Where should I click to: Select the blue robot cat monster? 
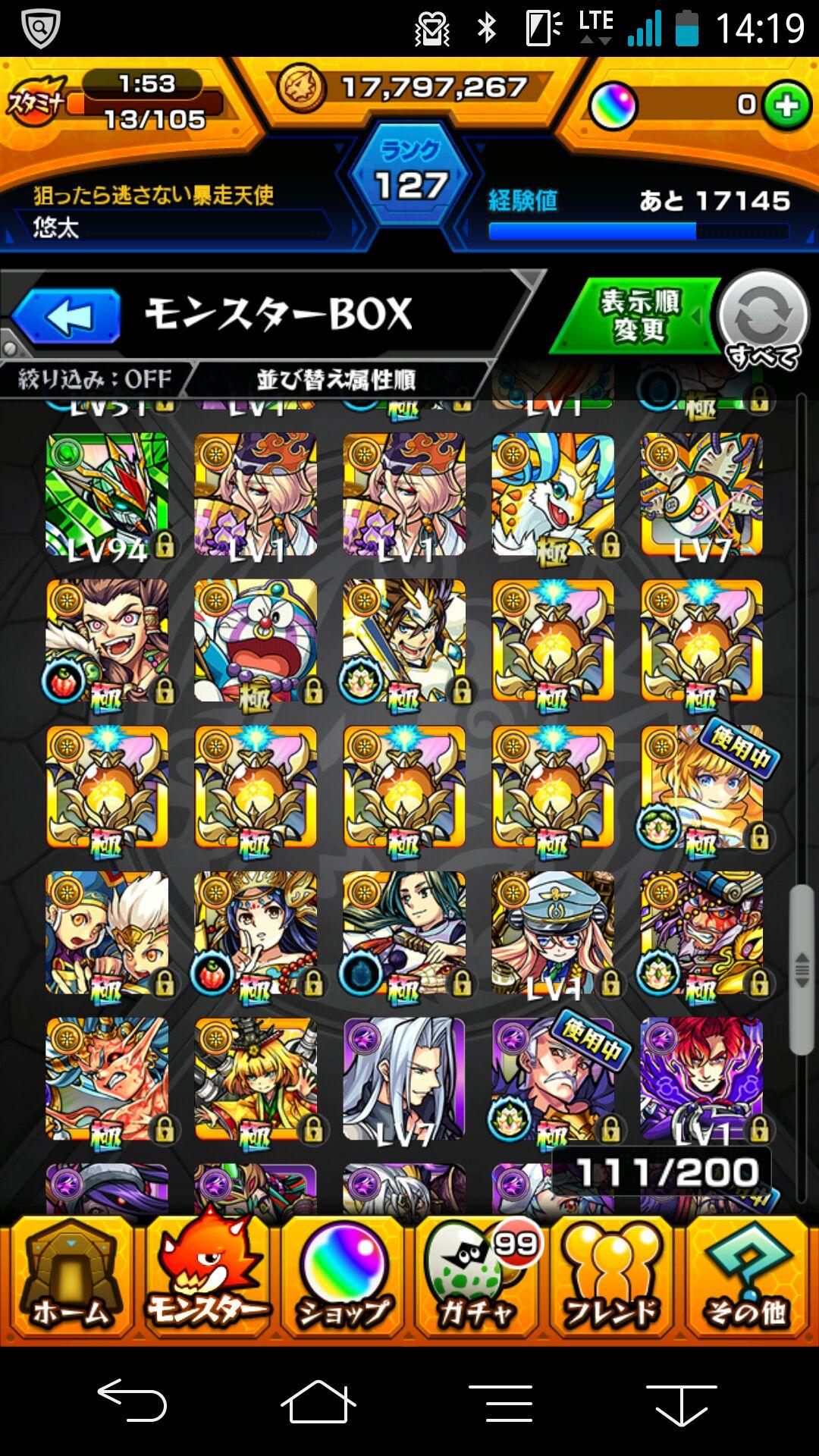click(256, 641)
